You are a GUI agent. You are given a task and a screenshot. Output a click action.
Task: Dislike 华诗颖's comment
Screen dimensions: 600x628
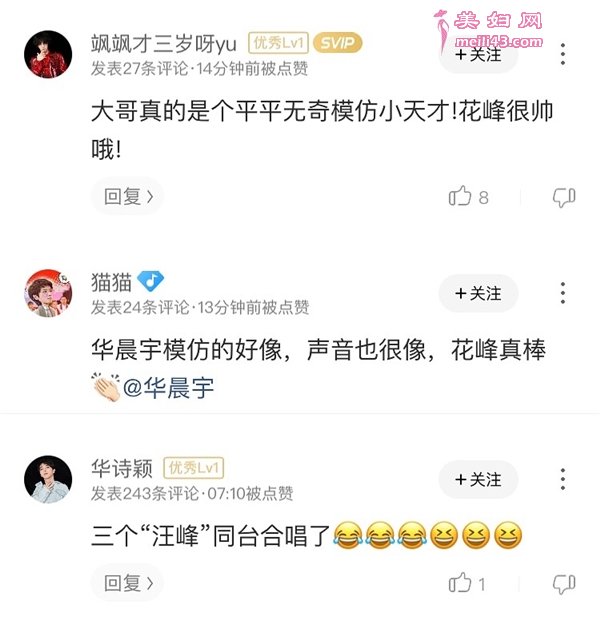pos(564,583)
